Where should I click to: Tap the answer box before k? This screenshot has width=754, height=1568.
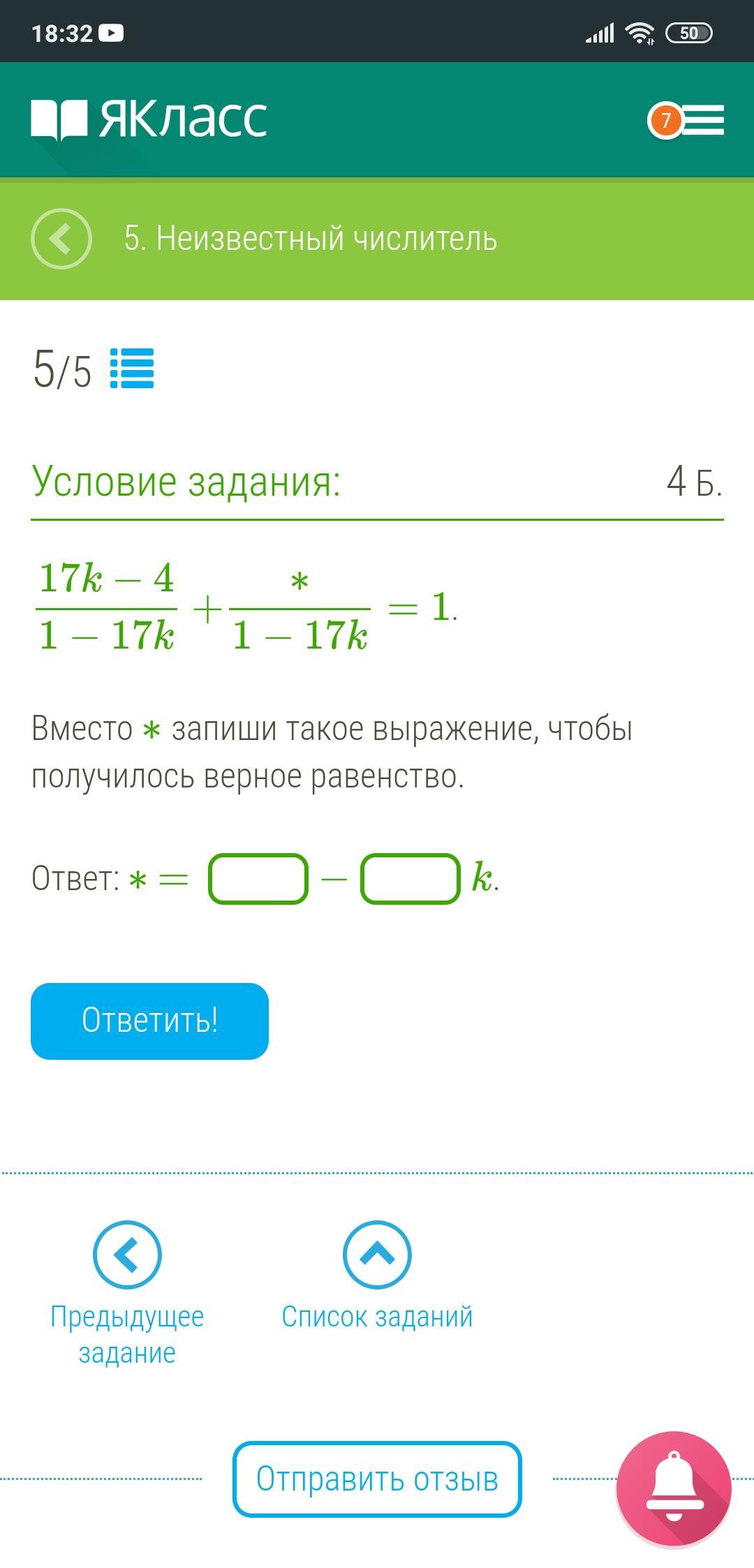[x=411, y=878]
